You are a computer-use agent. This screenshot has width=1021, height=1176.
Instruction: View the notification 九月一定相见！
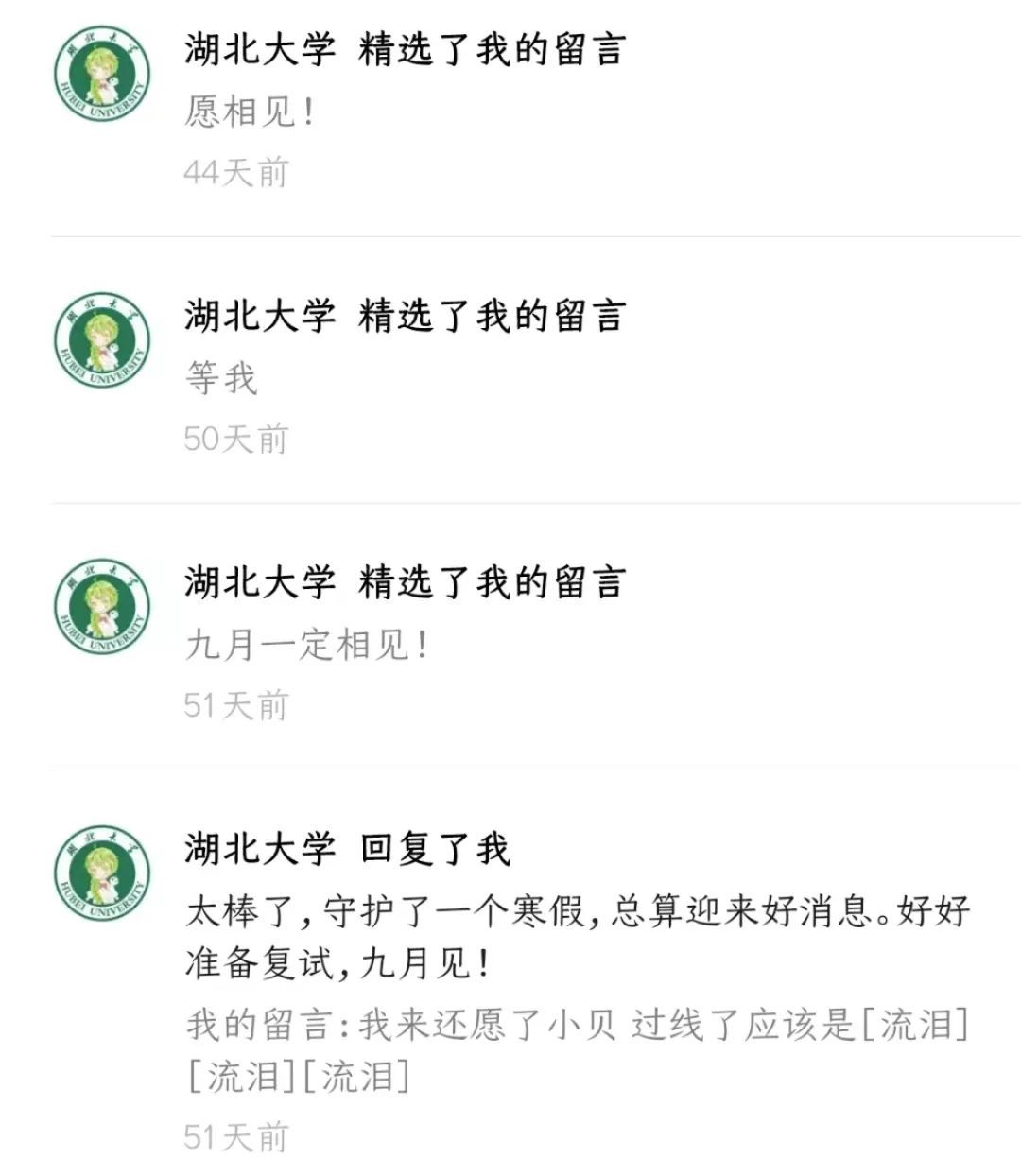[308, 645]
